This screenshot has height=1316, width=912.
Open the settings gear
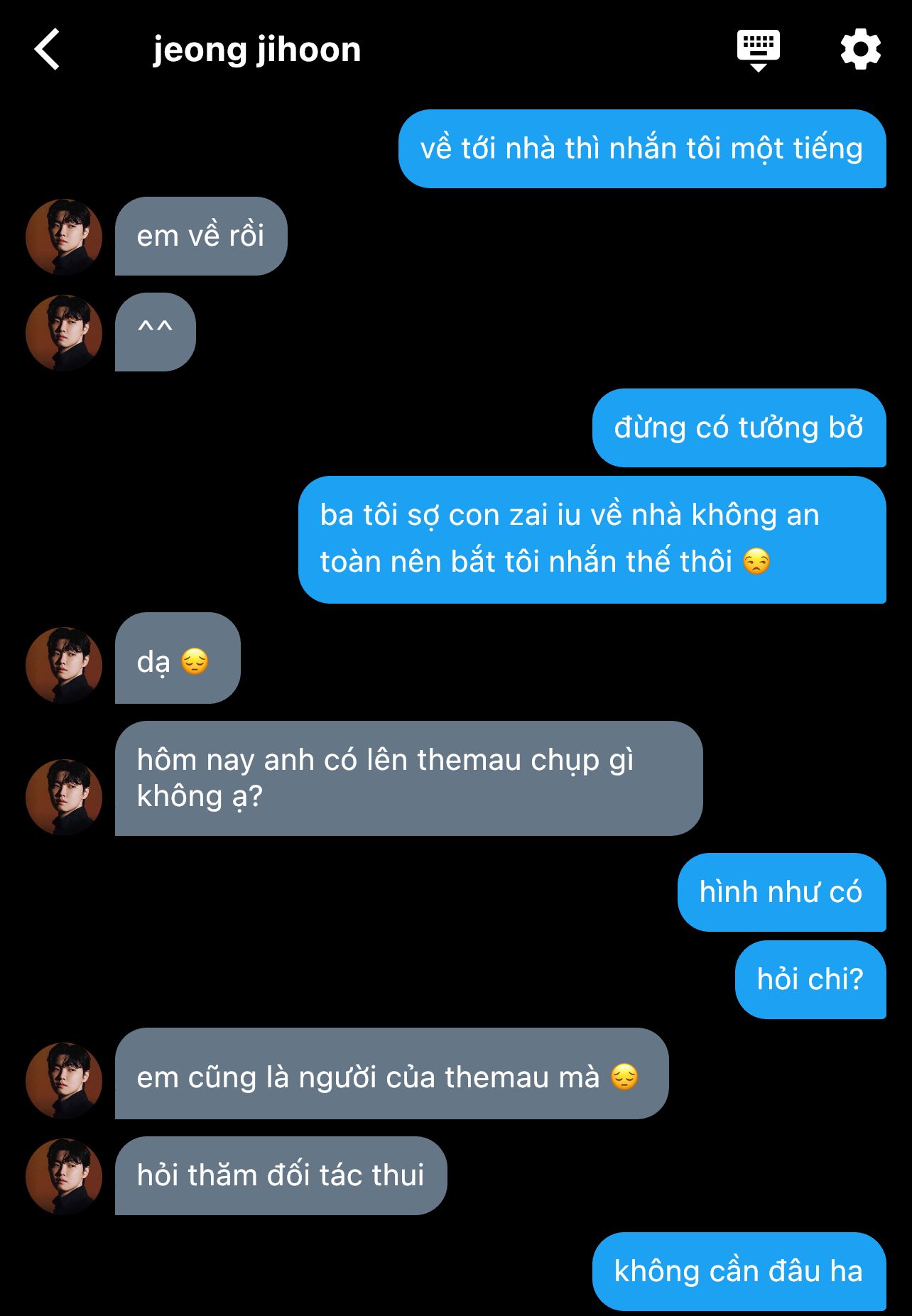click(x=860, y=50)
